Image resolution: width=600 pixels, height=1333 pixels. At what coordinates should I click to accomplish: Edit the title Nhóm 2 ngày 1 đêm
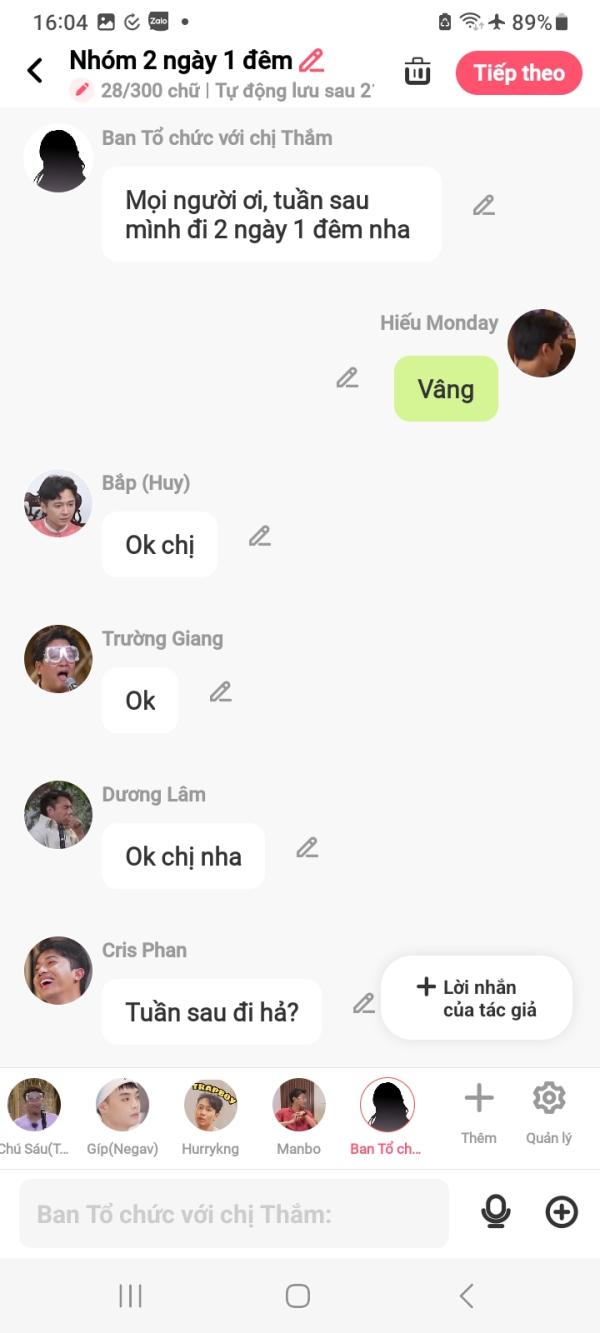pyautogui.click(x=312, y=61)
